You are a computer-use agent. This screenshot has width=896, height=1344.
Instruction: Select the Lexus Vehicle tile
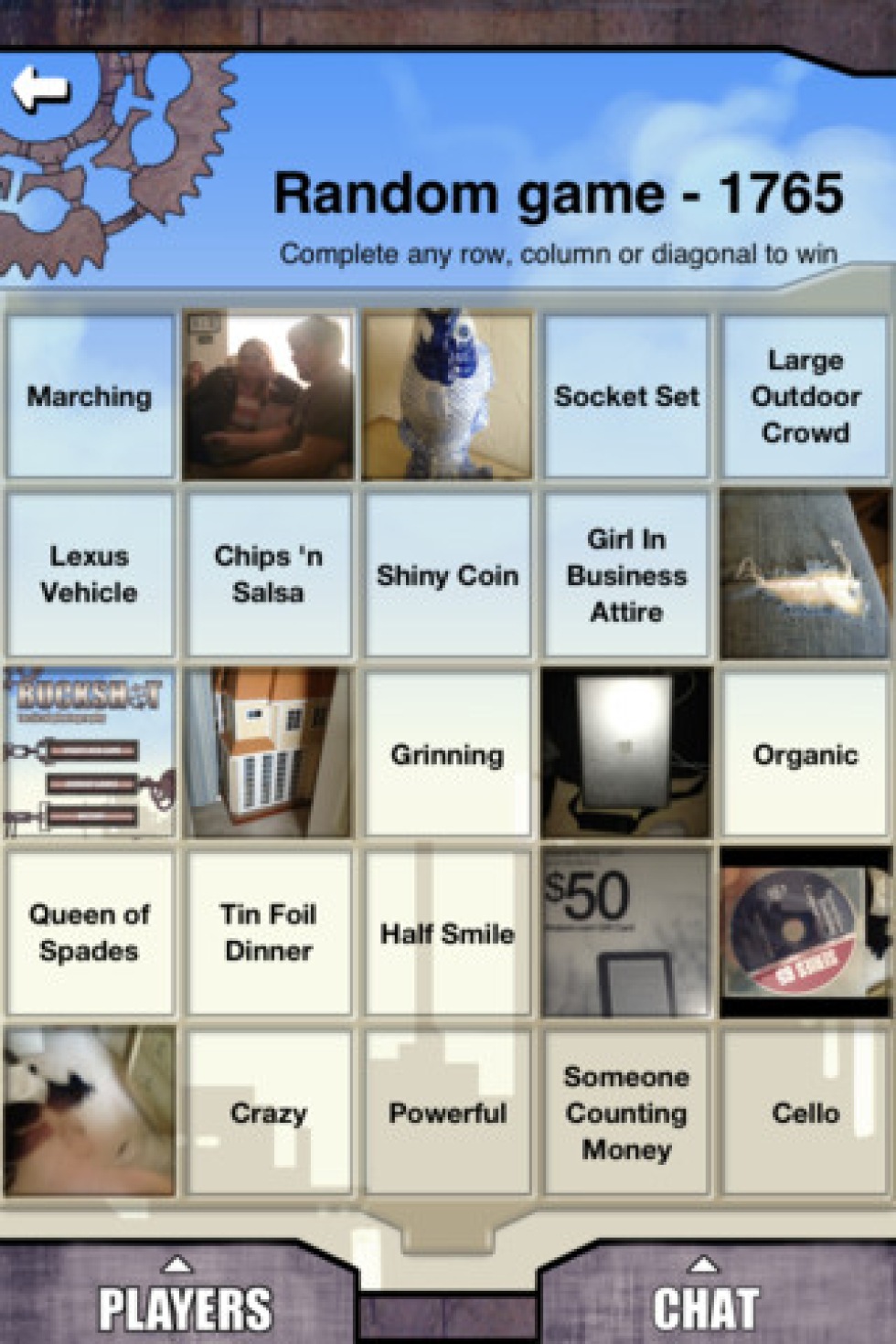[90, 574]
